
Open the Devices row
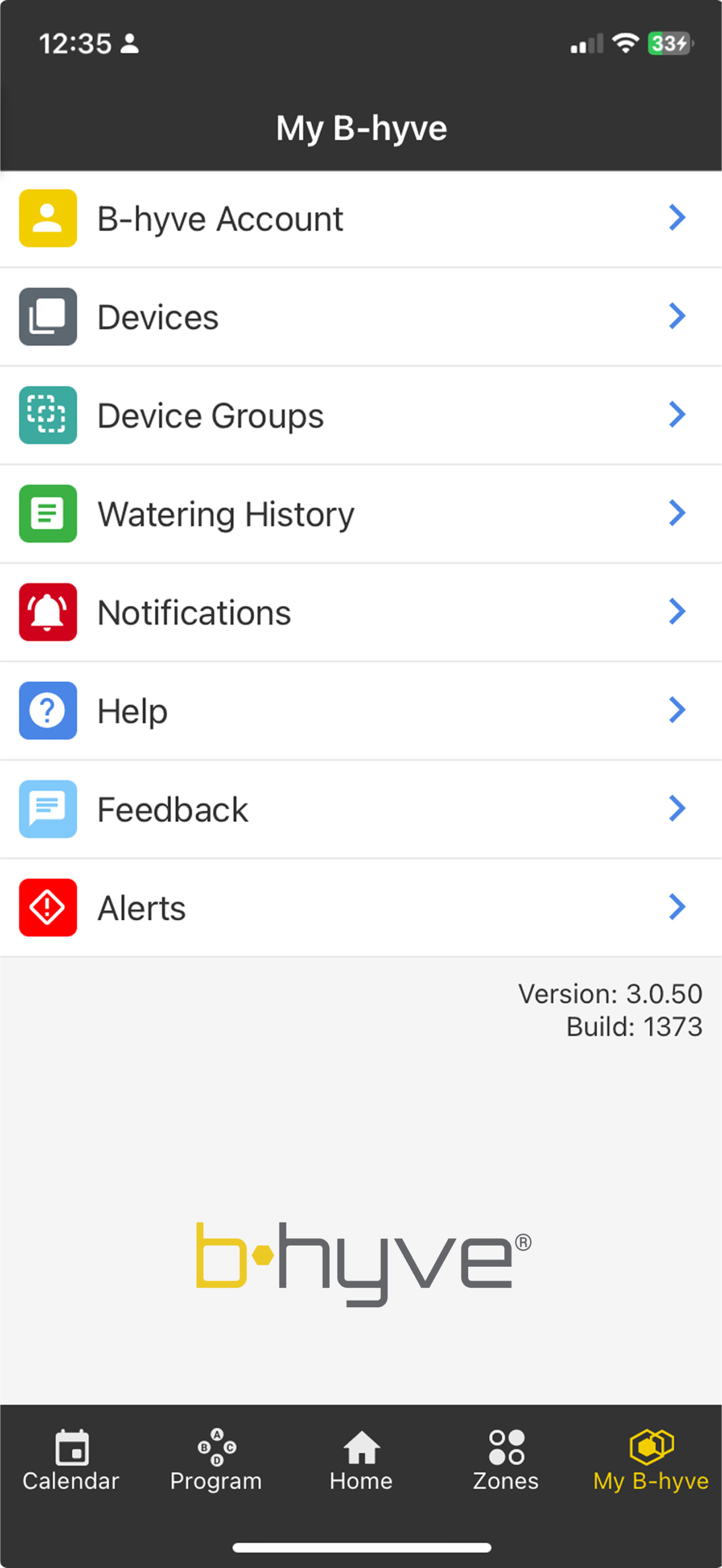pyautogui.click(x=360, y=317)
